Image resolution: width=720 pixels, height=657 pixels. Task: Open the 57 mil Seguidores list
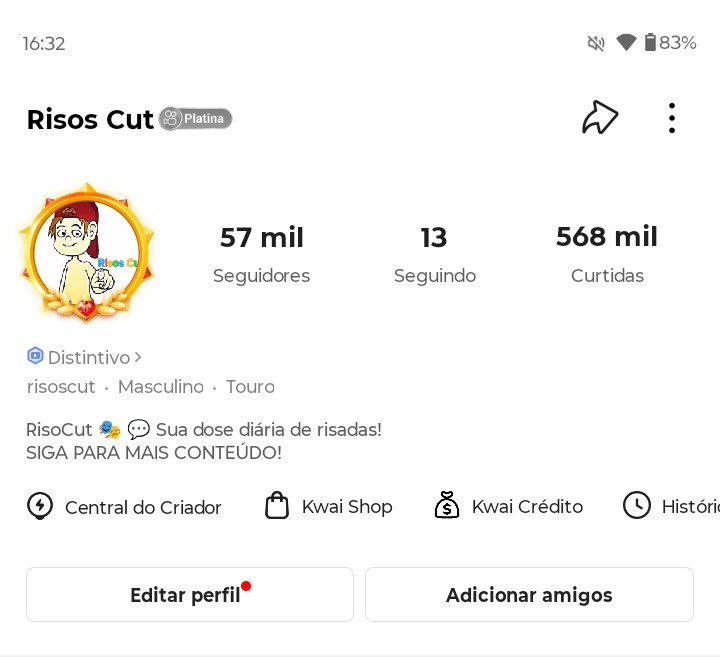[x=261, y=254]
